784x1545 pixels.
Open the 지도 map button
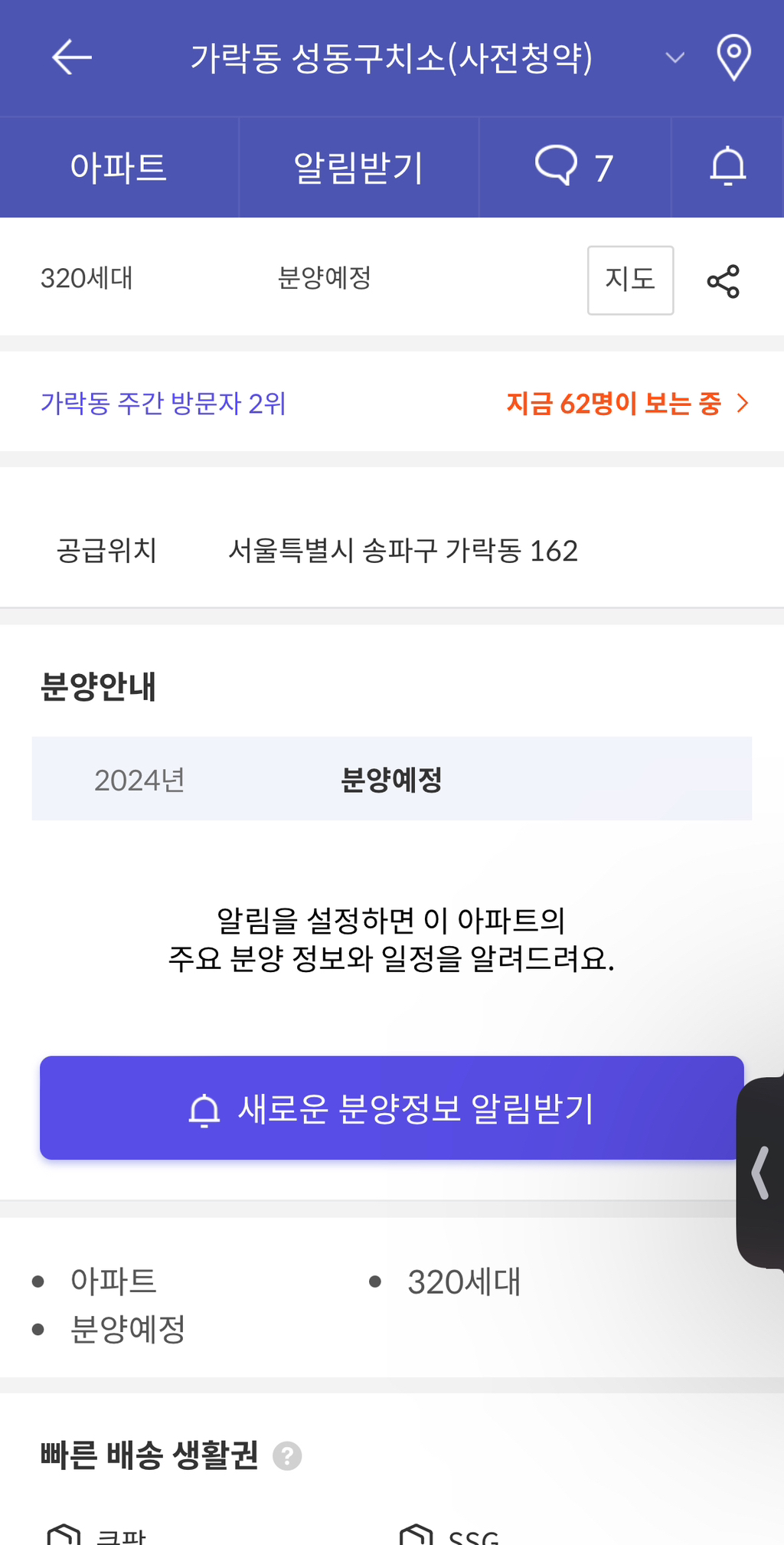(630, 280)
